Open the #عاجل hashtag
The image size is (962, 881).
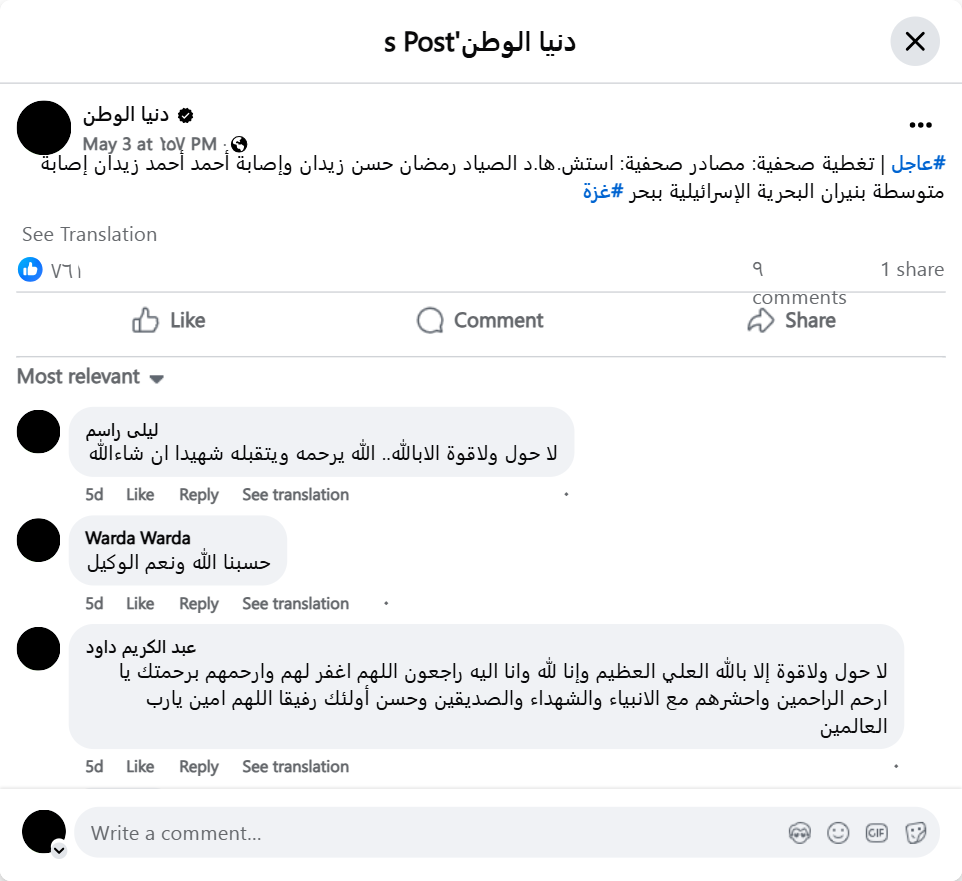919,164
